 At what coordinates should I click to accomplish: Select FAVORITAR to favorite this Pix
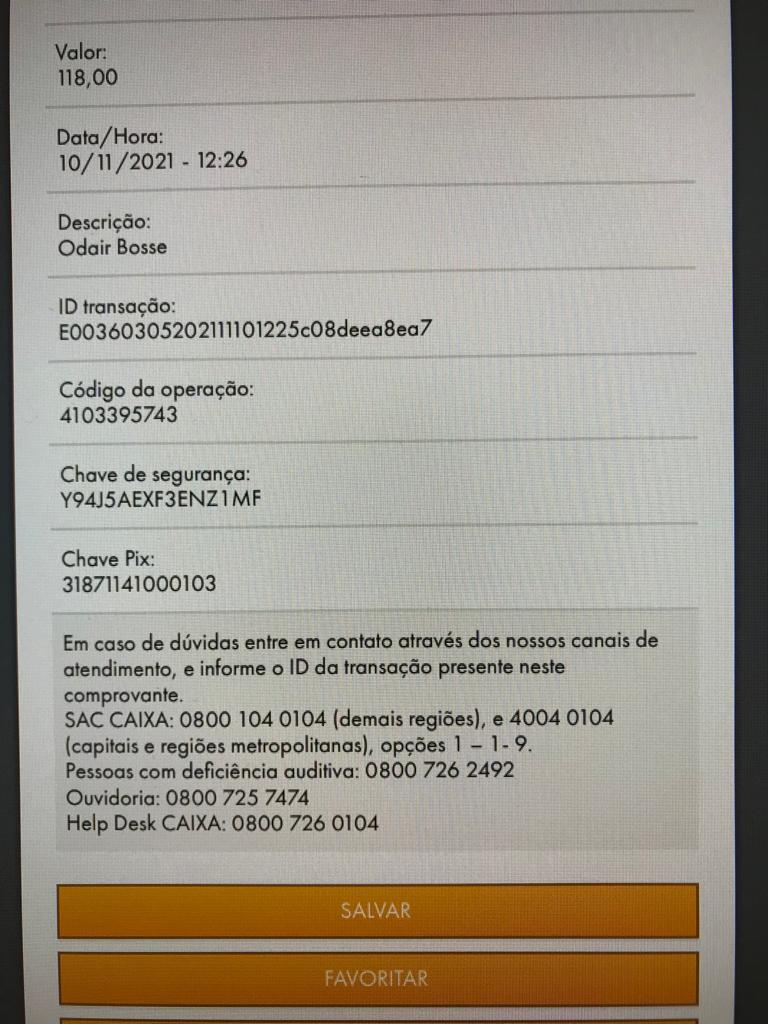click(377, 978)
